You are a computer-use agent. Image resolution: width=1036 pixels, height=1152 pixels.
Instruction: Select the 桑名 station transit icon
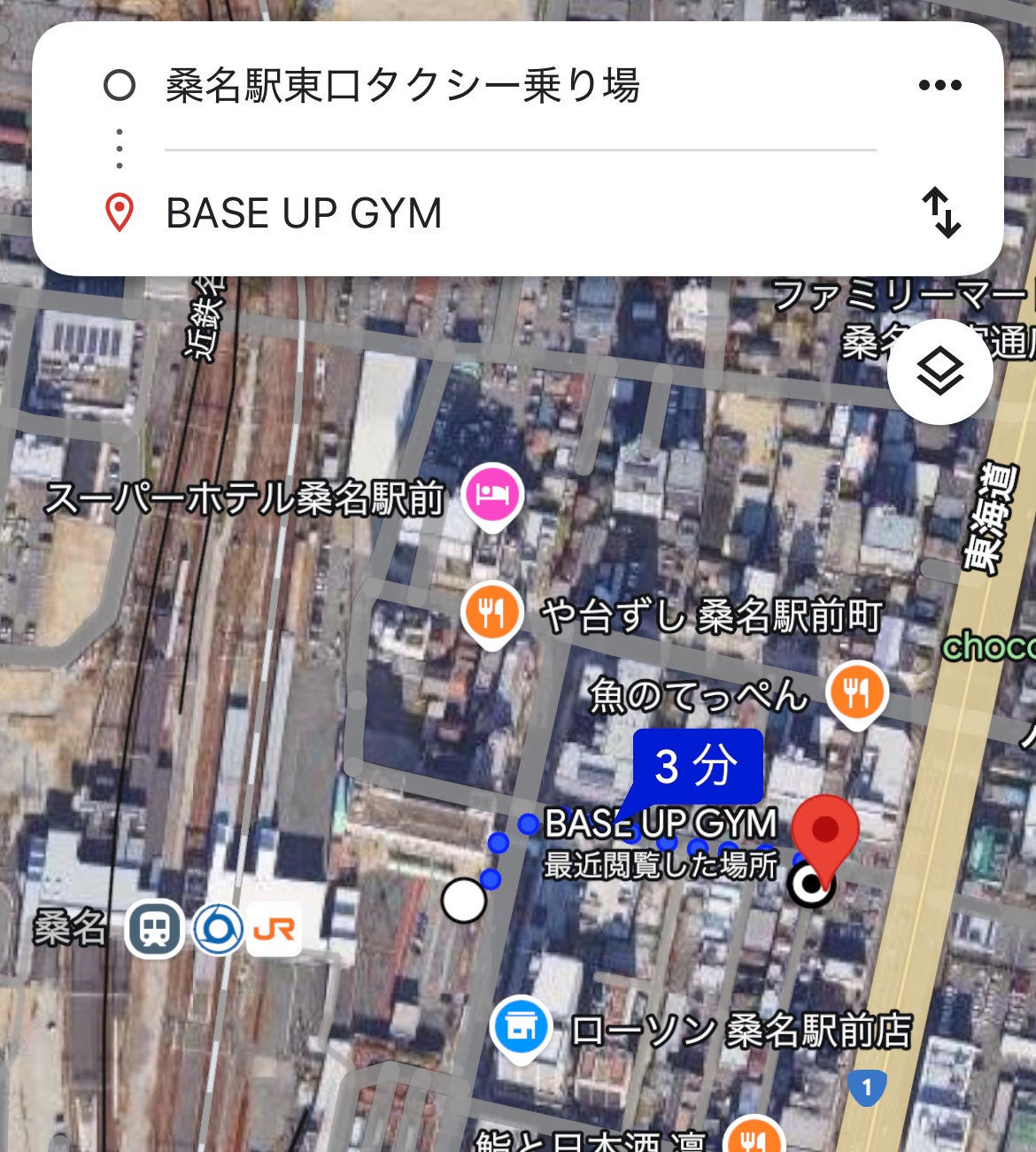click(x=155, y=929)
